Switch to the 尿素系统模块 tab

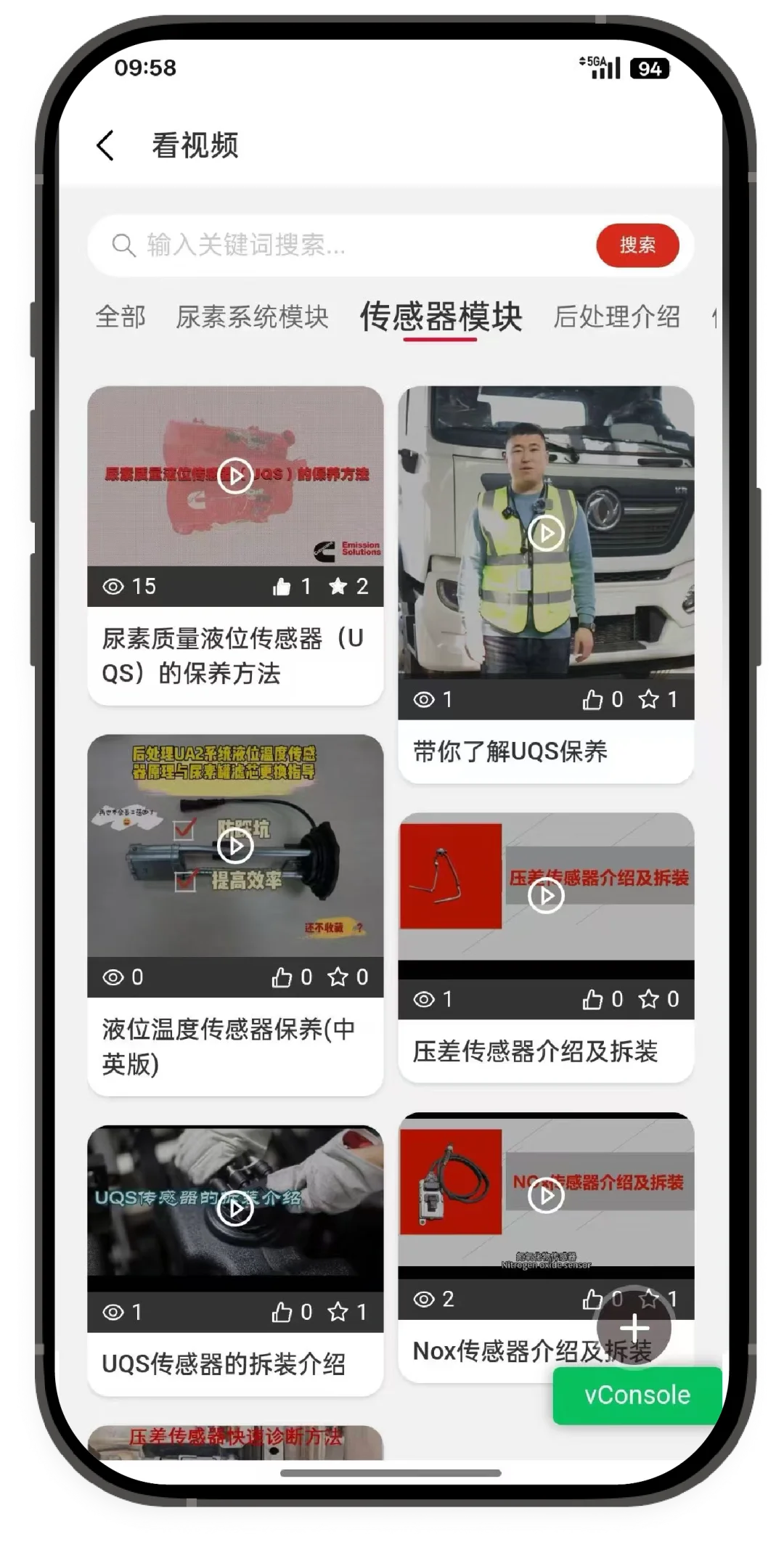coord(252,317)
